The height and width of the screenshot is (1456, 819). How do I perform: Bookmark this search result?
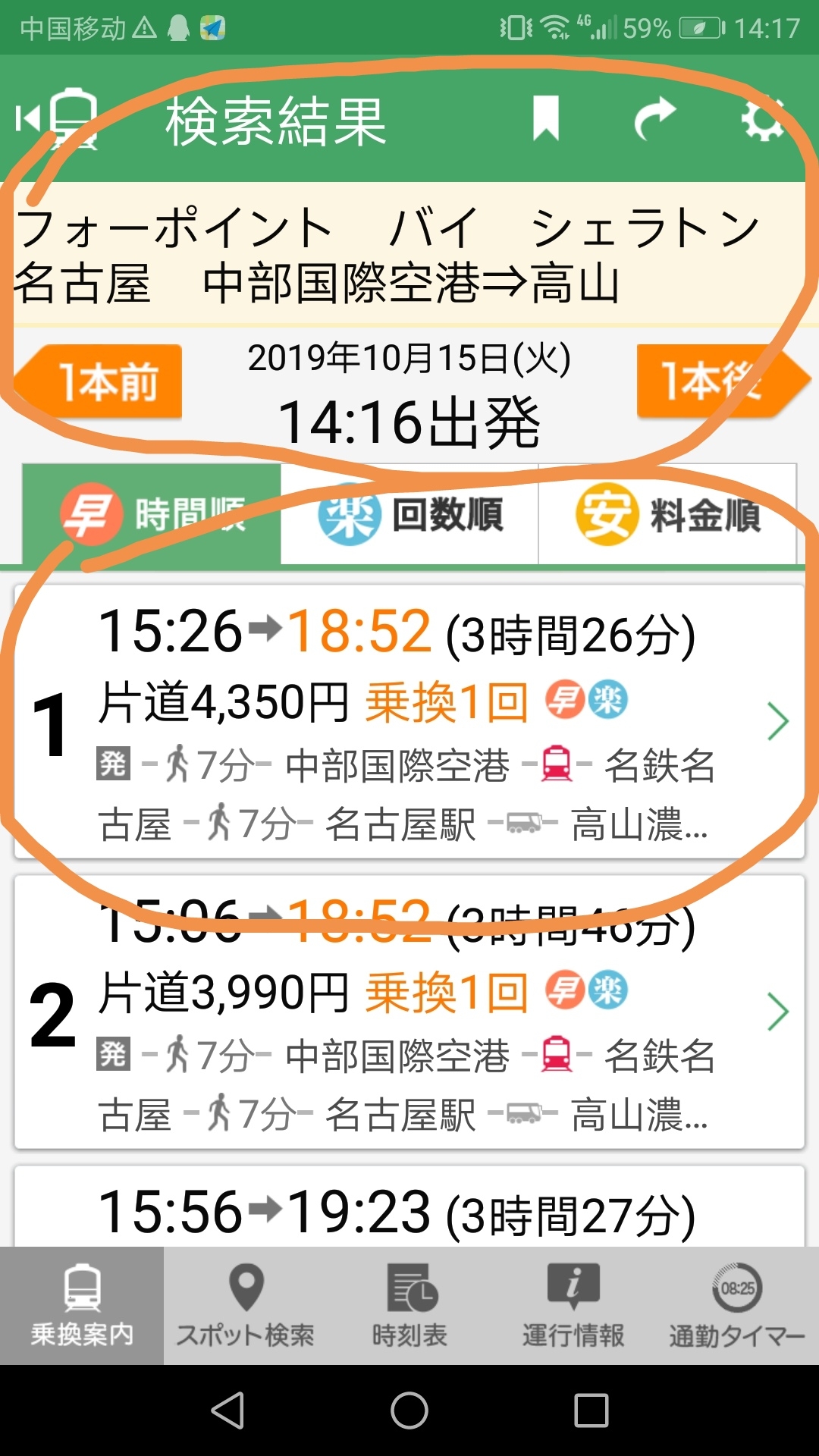tap(545, 118)
